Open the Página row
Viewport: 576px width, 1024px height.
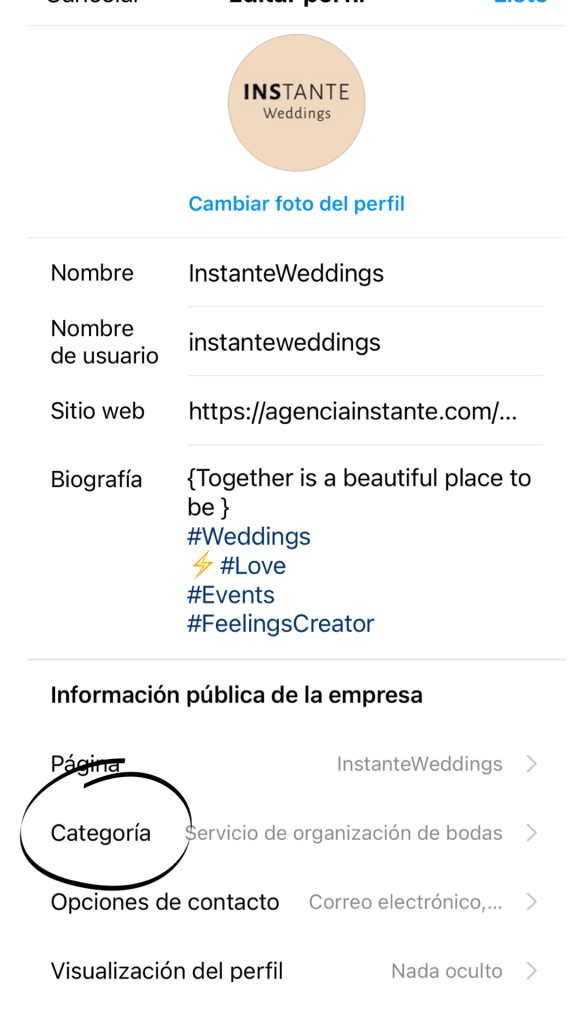(x=296, y=763)
